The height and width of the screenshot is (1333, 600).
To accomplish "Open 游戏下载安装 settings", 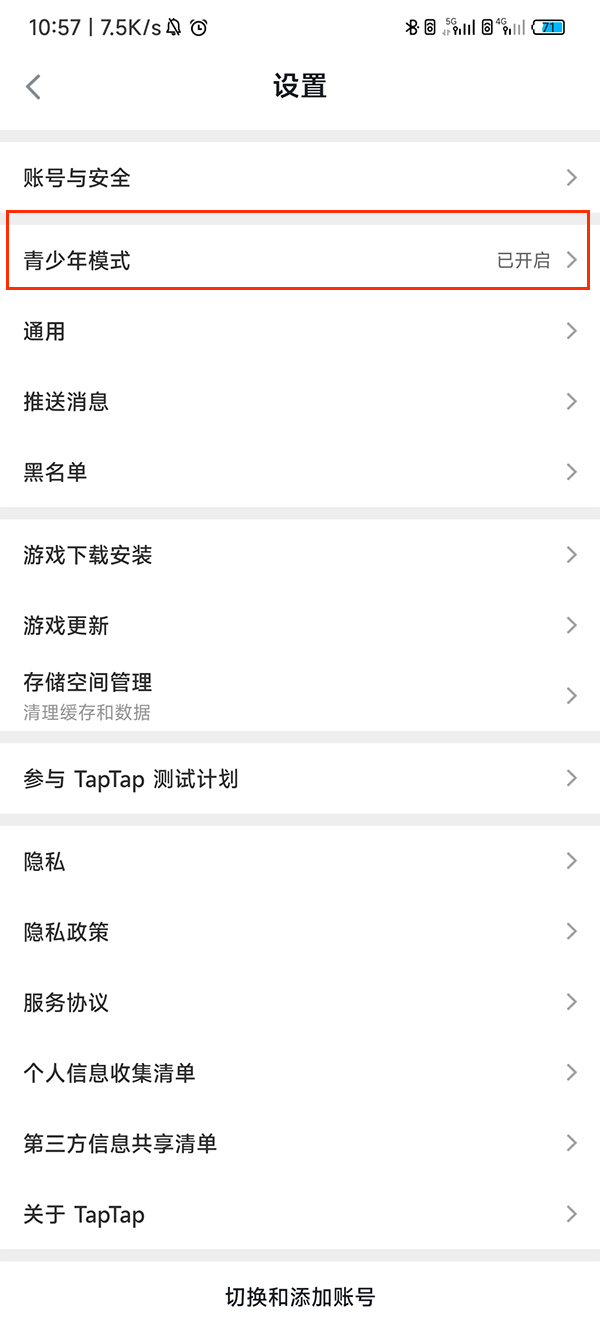I will pyautogui.click(x=300, y=555).
